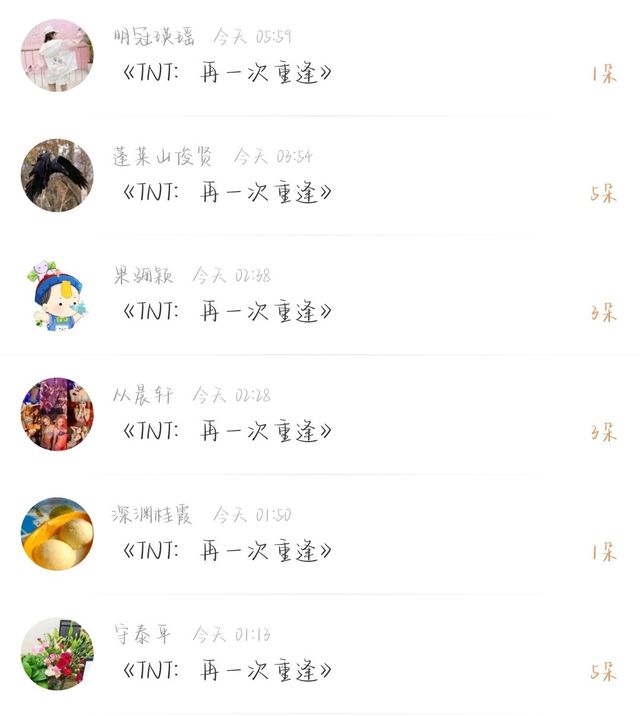Select 深渊桂霞's avatar
640x716 pixels.
click(57, 534)
